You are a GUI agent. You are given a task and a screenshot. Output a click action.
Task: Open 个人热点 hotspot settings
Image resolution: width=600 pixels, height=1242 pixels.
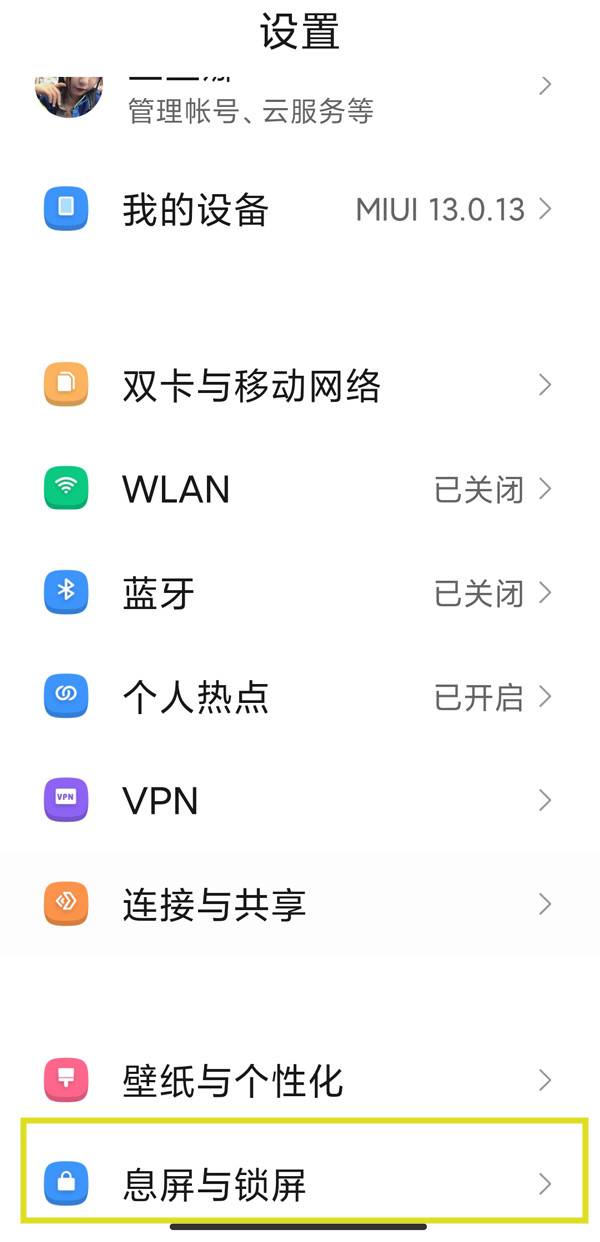click(x=300, y=697)
